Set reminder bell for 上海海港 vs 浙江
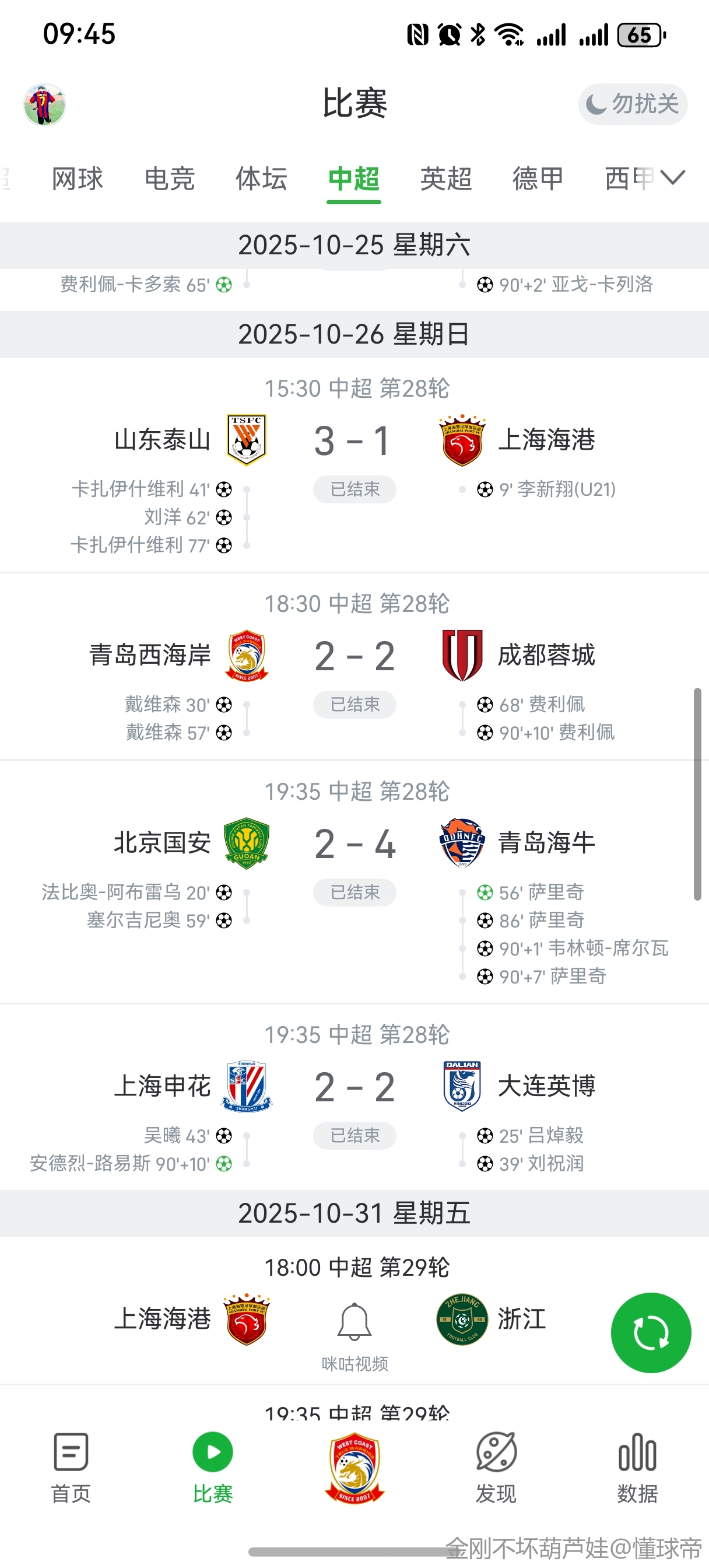The width and height of the screenshot is (709, 1568). pos(354,1321)
